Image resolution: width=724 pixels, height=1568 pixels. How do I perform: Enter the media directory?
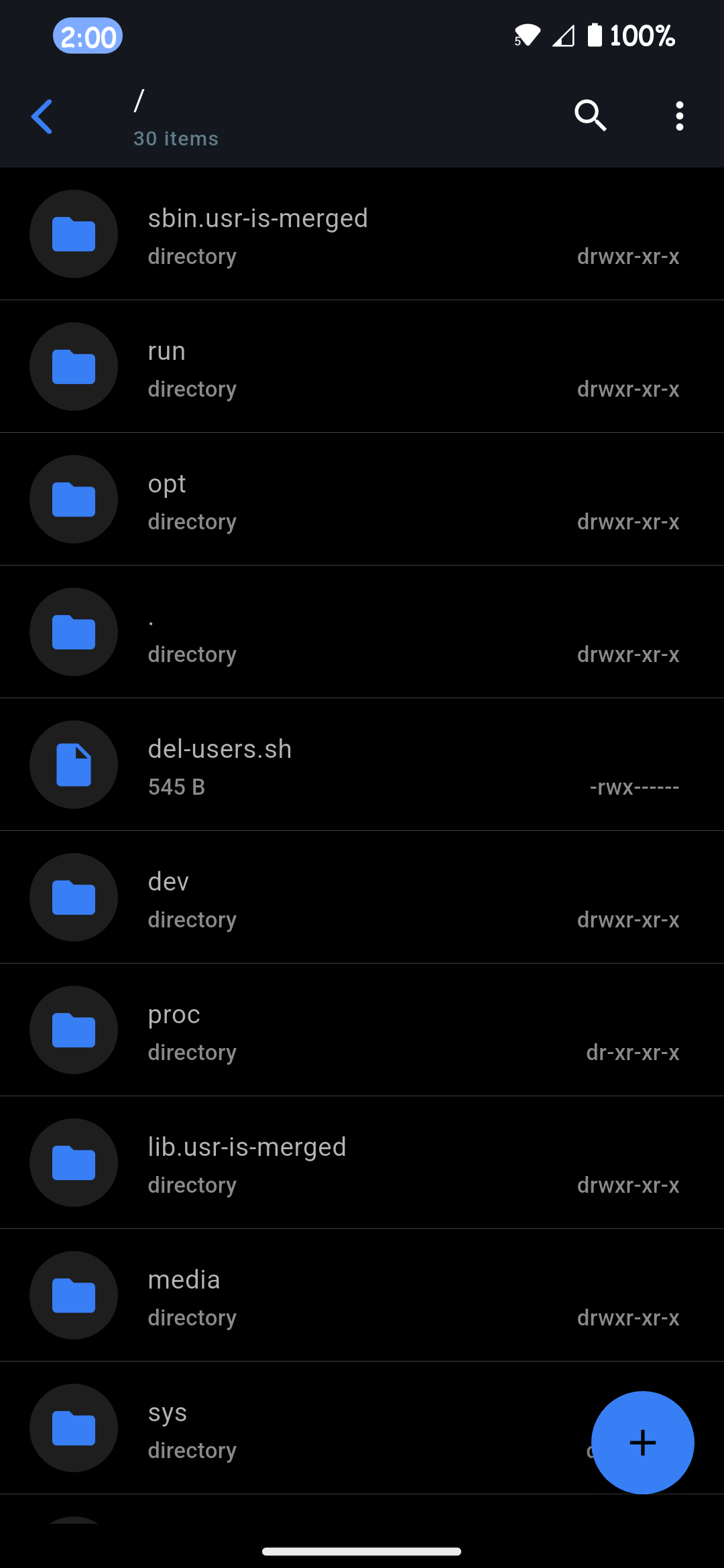coord(362,1296)
